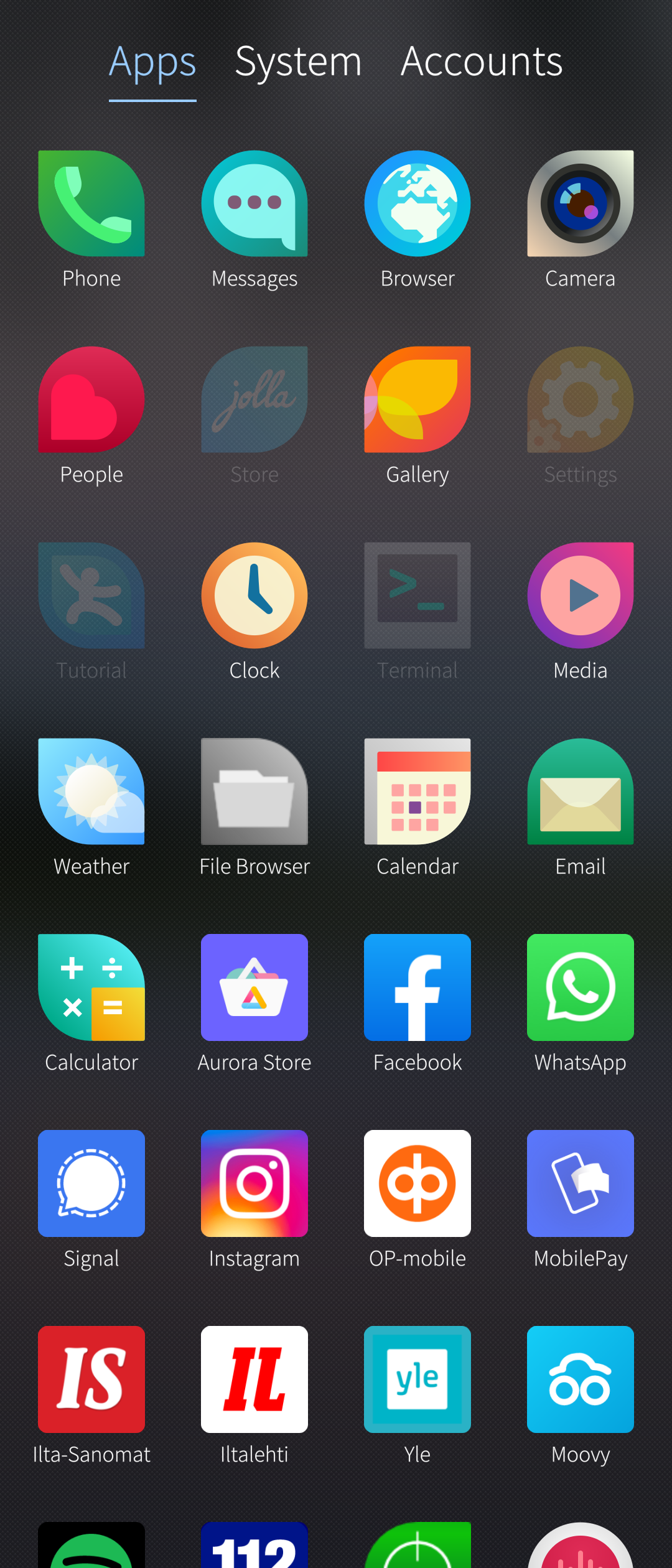Open the Calculator app
The height and width of the screenshot is (1568, 672).
[x=91, y=987]
